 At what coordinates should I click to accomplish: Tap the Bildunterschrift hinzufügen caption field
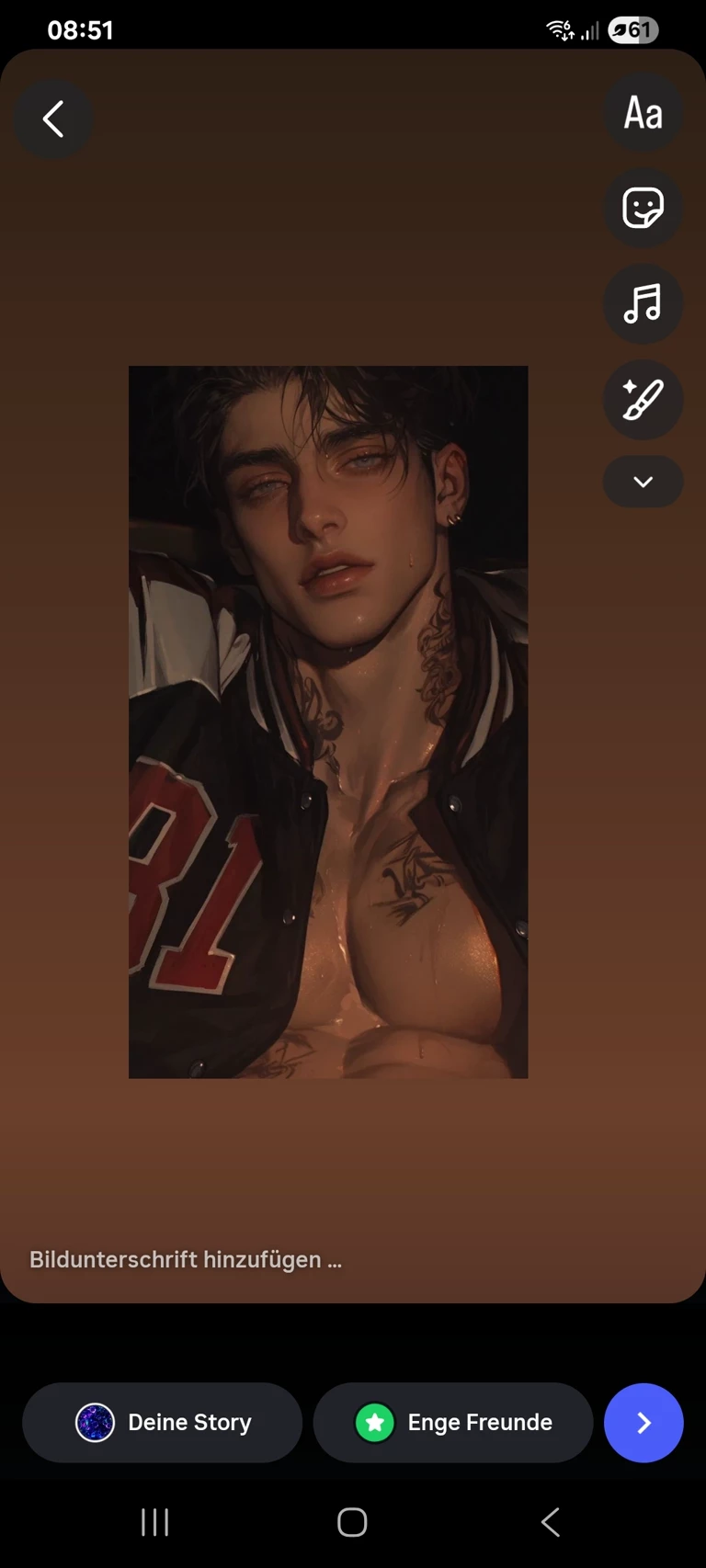[x=186, y=1259]
